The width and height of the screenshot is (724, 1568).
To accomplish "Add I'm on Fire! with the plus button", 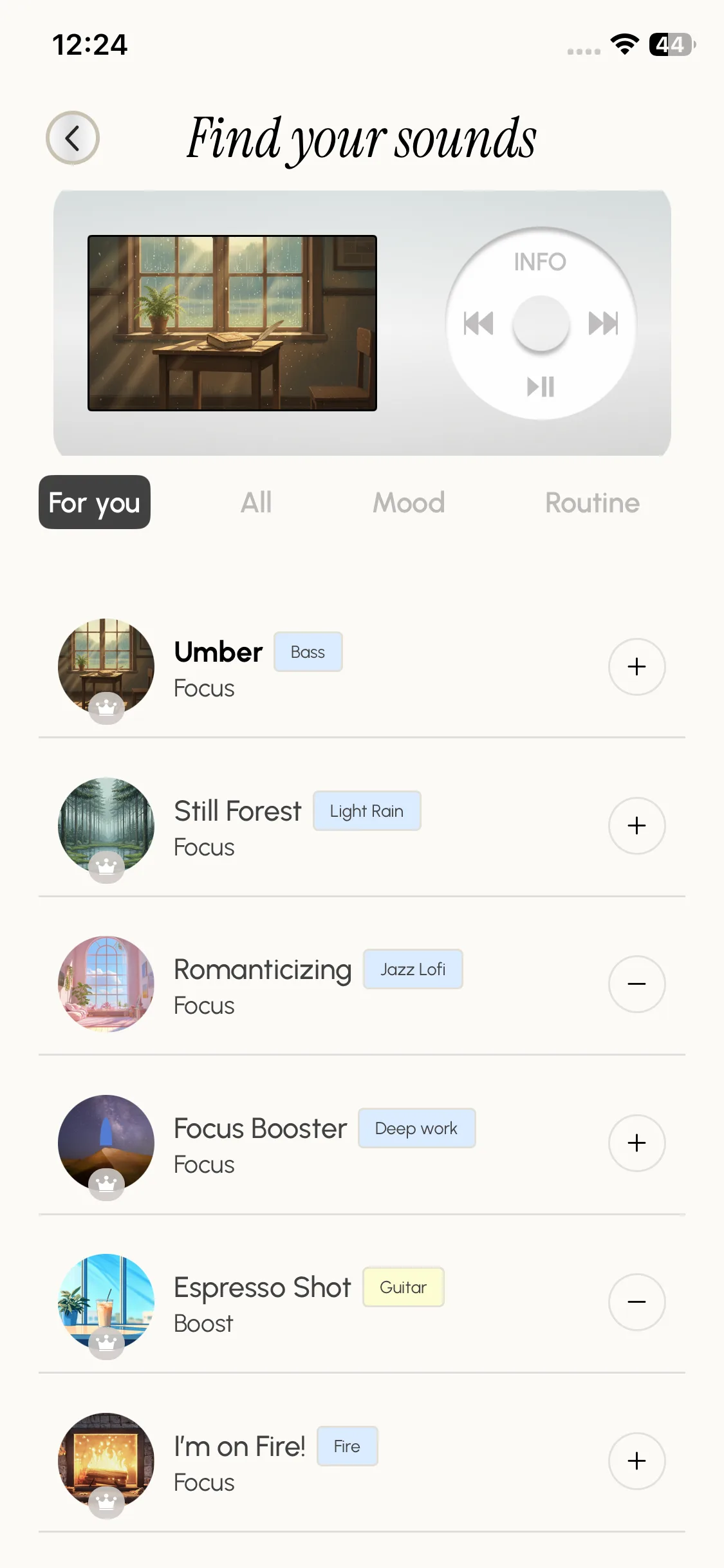I will pyautogui.click(x=636, y=1461).
